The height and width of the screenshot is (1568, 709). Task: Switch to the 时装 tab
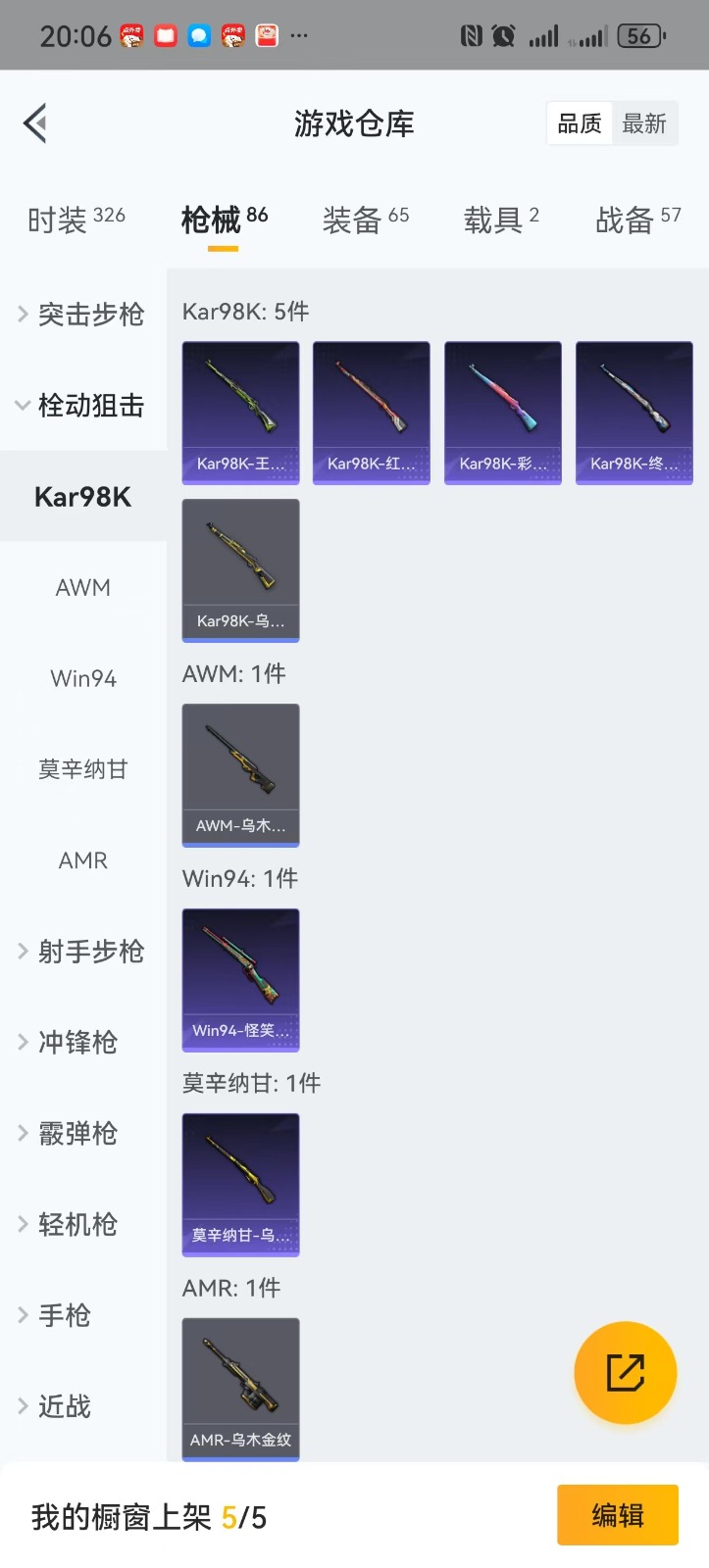point(76,220)
